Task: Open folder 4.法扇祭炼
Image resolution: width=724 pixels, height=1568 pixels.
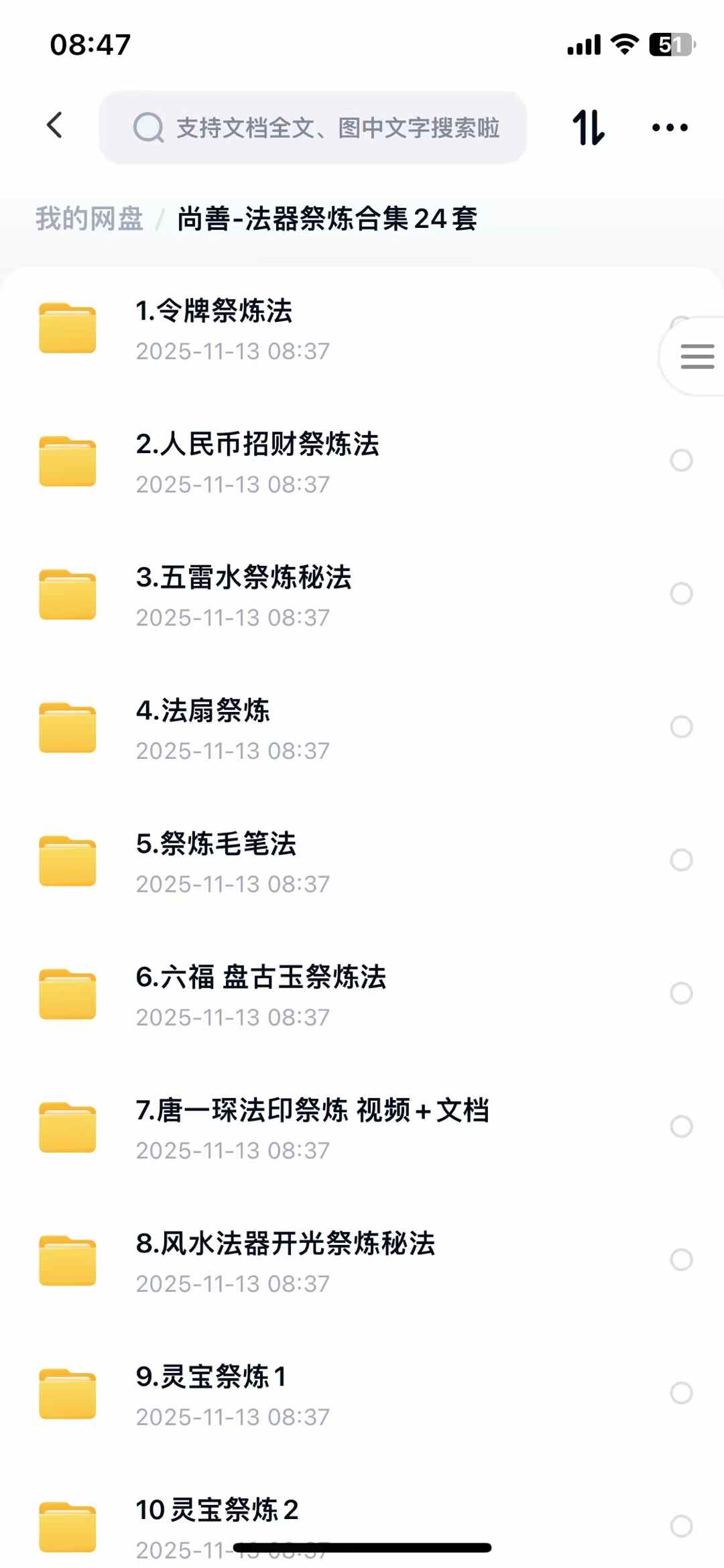Action: (x=362, y=728)
